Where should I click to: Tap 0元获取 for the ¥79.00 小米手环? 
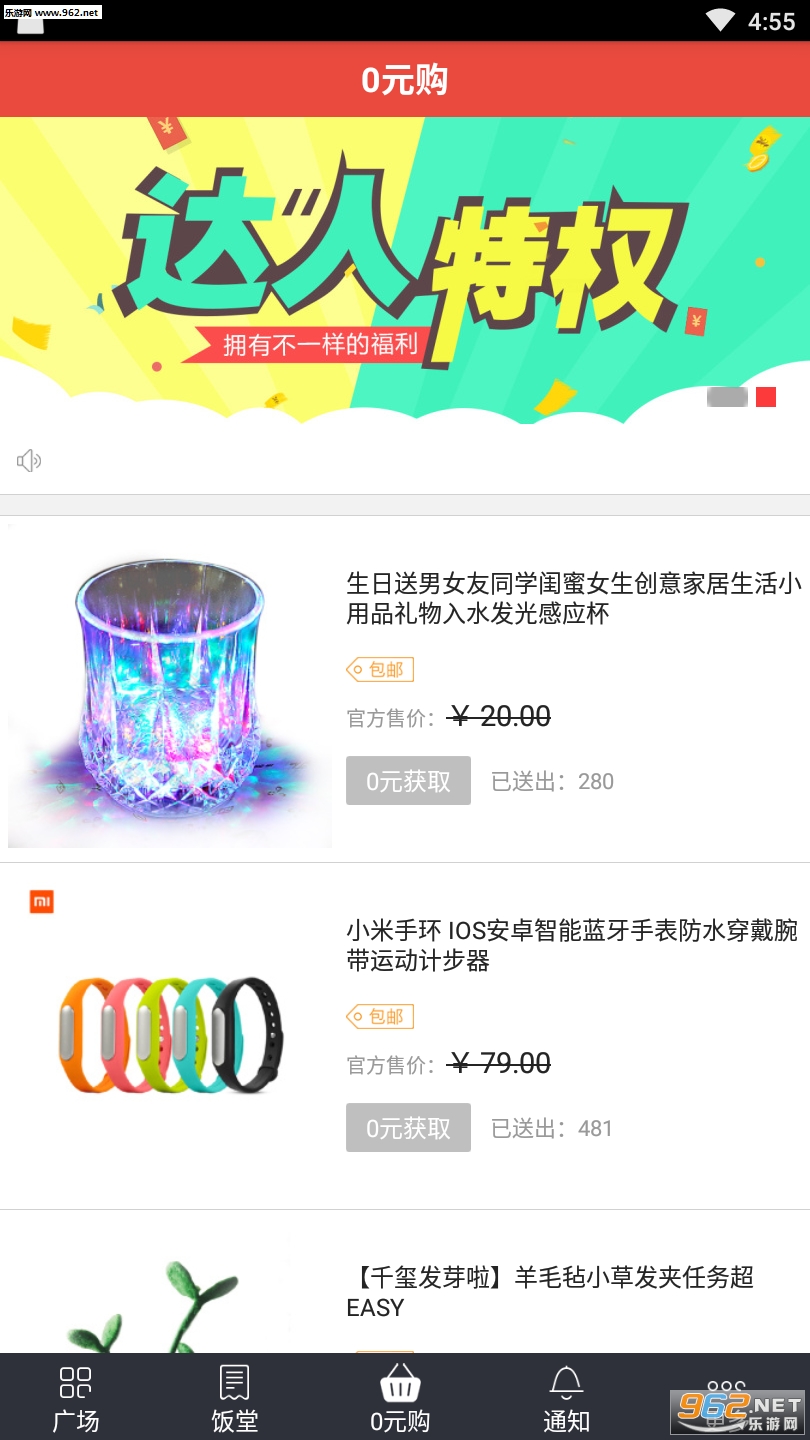pyautogui.click(x=408, y=1128)
